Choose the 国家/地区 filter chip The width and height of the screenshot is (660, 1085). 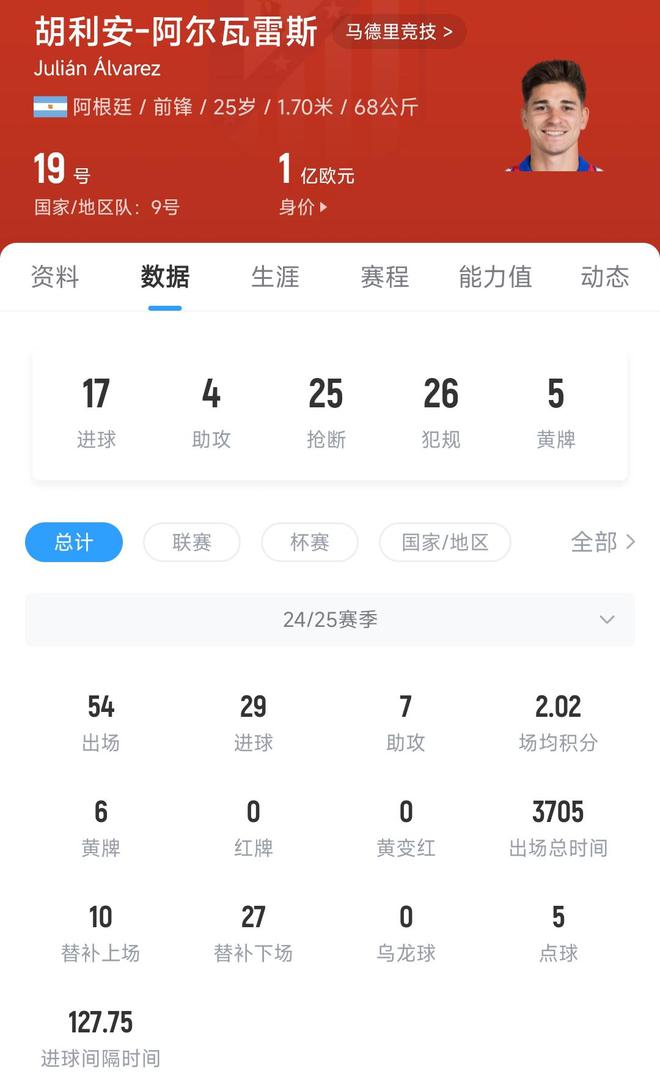(x=445, y=542)
